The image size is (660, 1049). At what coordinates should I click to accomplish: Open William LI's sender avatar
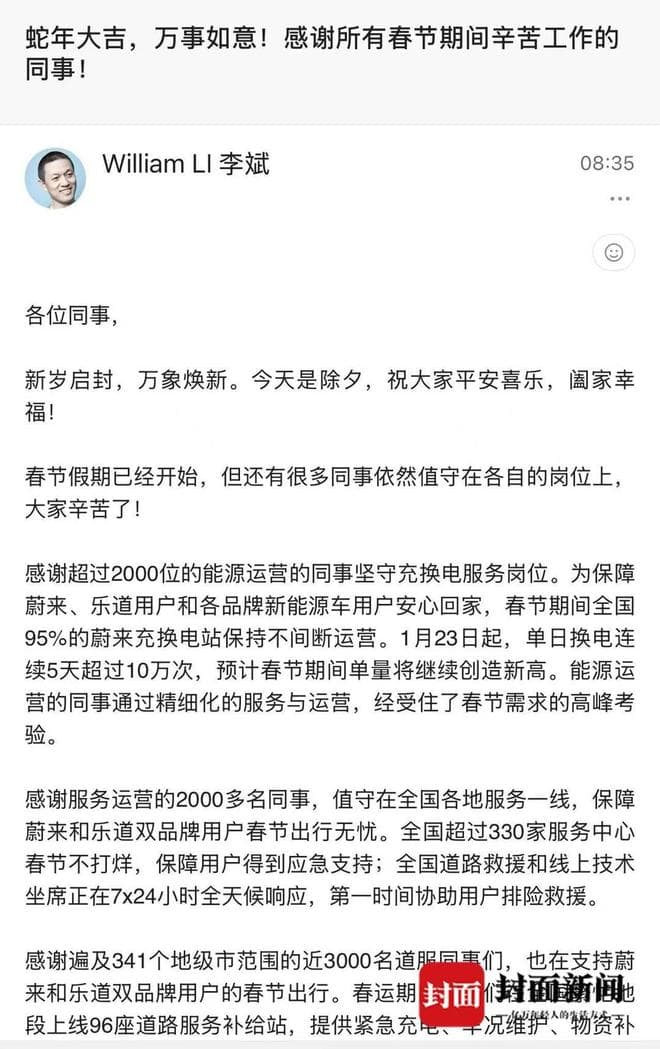pos(55,178)
